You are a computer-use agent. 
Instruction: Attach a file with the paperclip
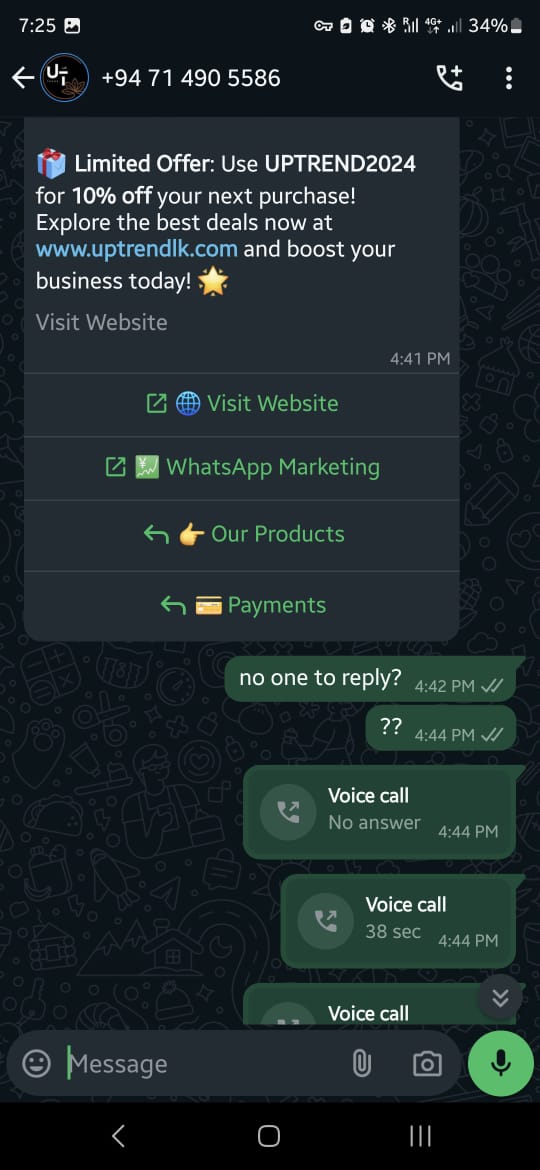pyautogui.click(x=362, y=1063)
